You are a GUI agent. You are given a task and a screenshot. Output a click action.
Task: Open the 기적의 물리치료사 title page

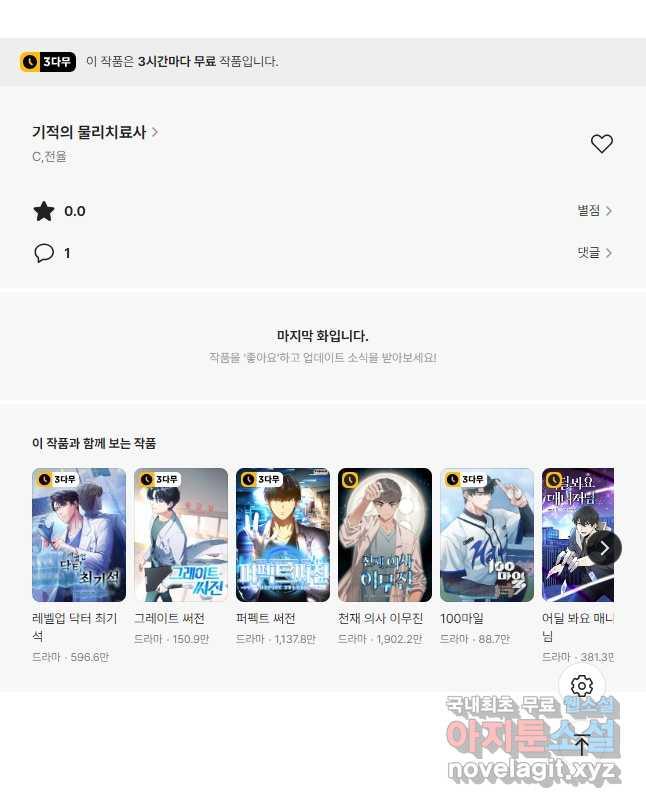click(x=95, y=132)
